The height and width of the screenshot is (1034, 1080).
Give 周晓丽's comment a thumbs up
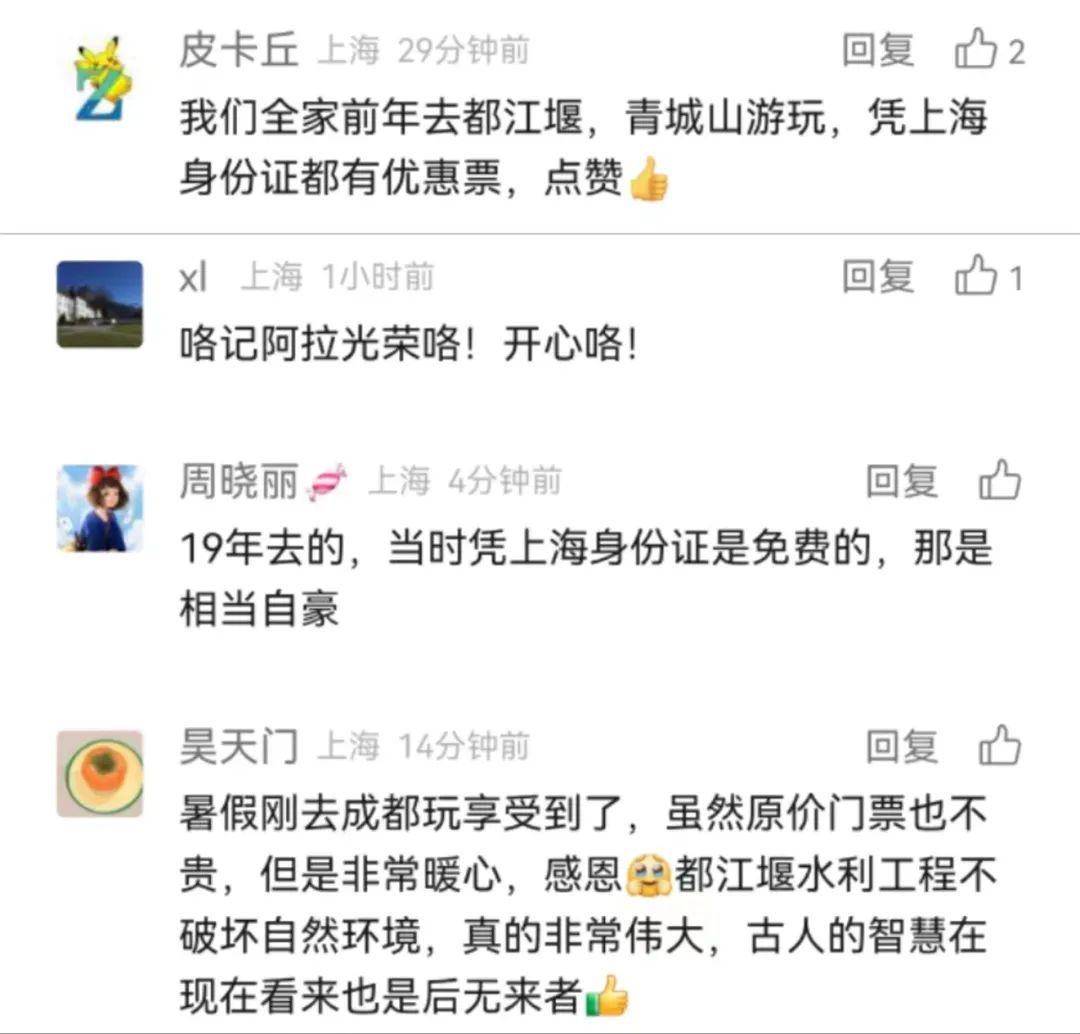(999, 481)
